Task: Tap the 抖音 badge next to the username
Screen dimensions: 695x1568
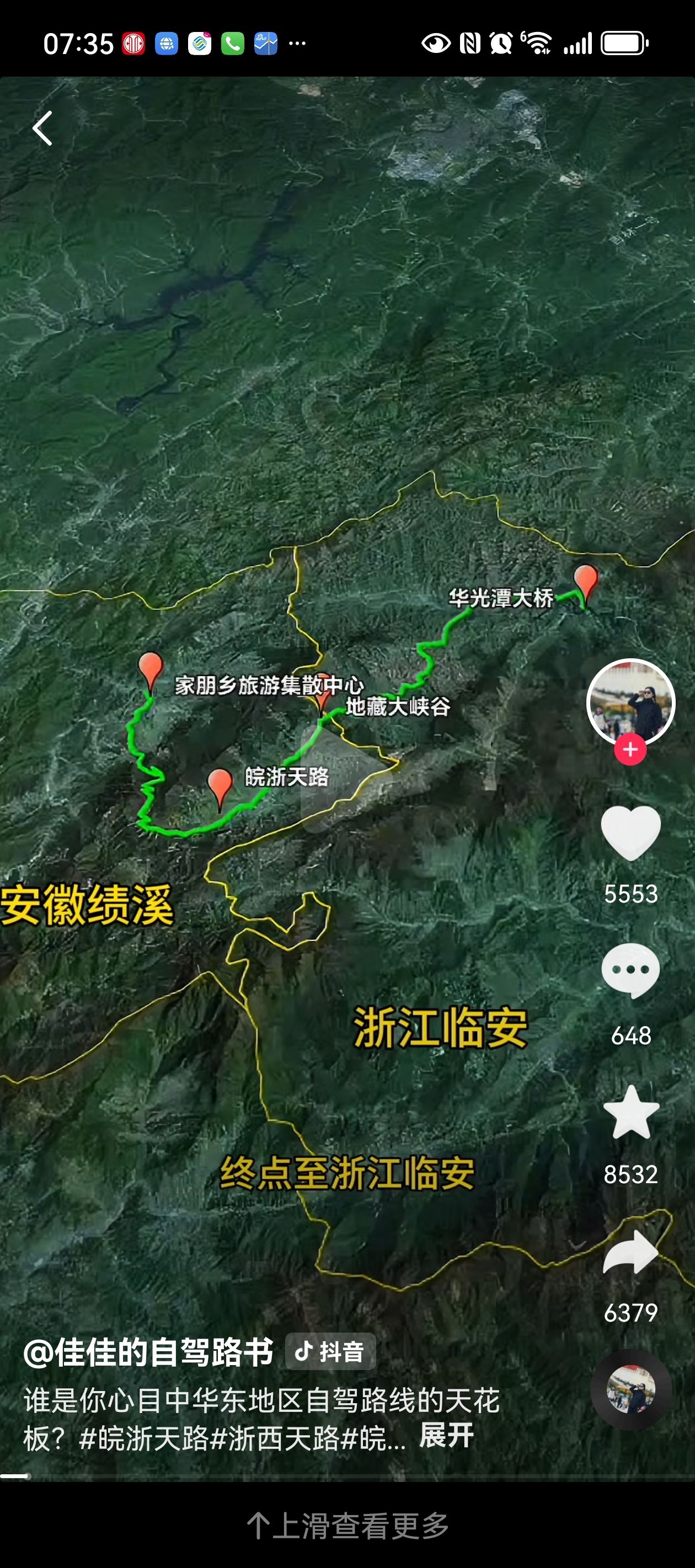Action: pos(330,1351)
